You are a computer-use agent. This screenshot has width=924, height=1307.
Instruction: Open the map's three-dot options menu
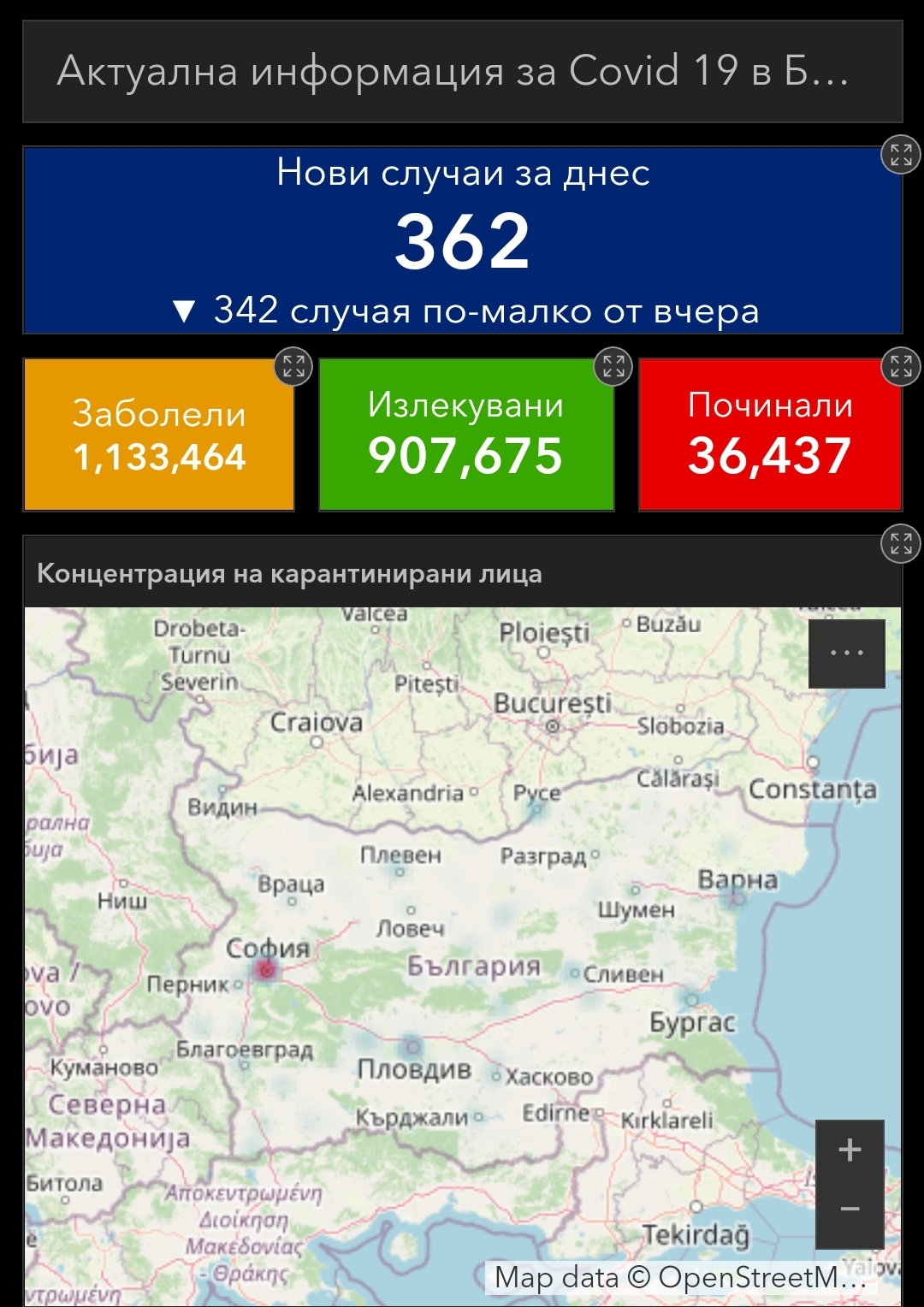[846, 653]
